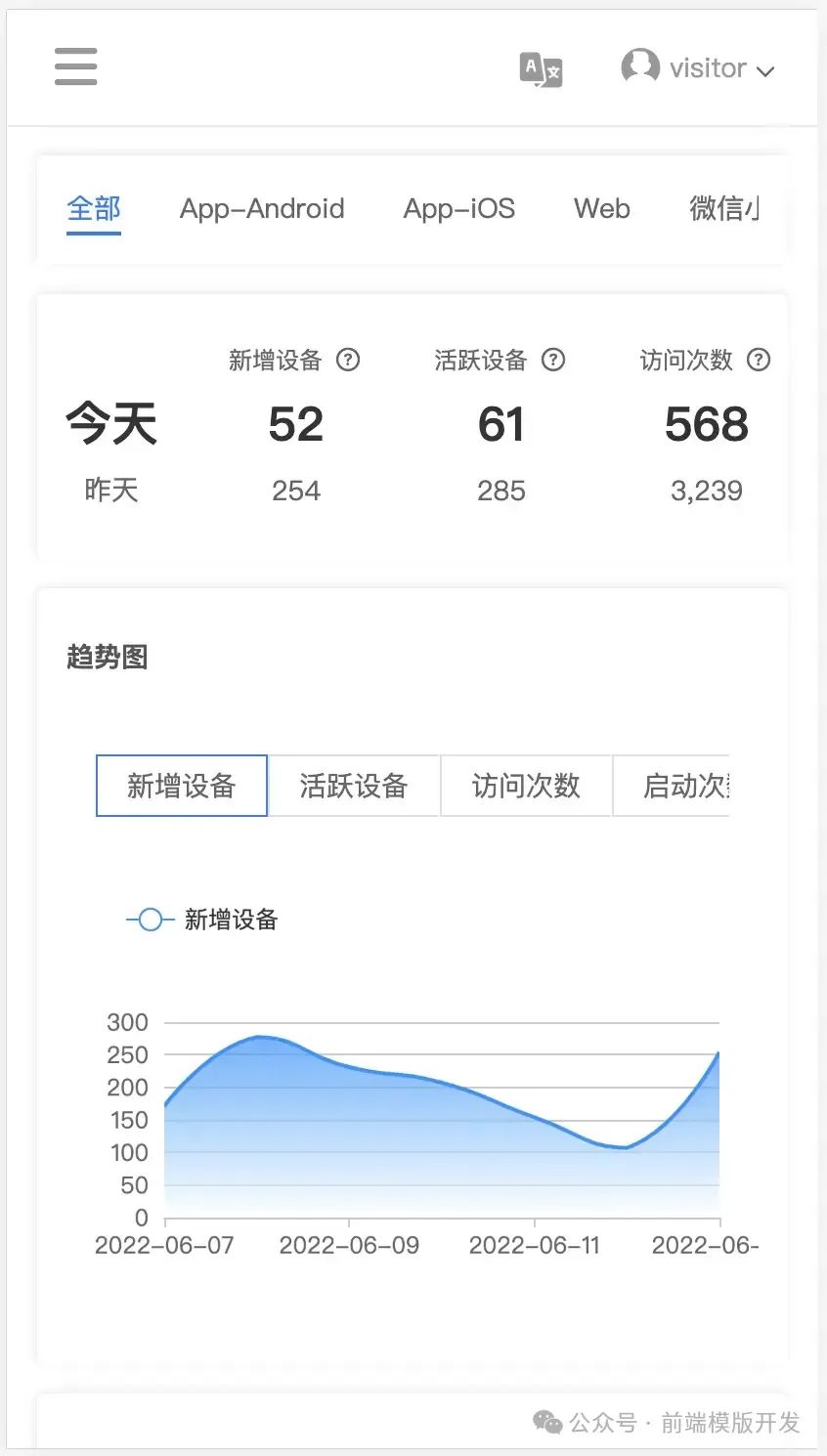The height and width of the screenshot is (1456, 827).
Task: Show help for 访问次数 metric
Action: [x=759, y=360]
